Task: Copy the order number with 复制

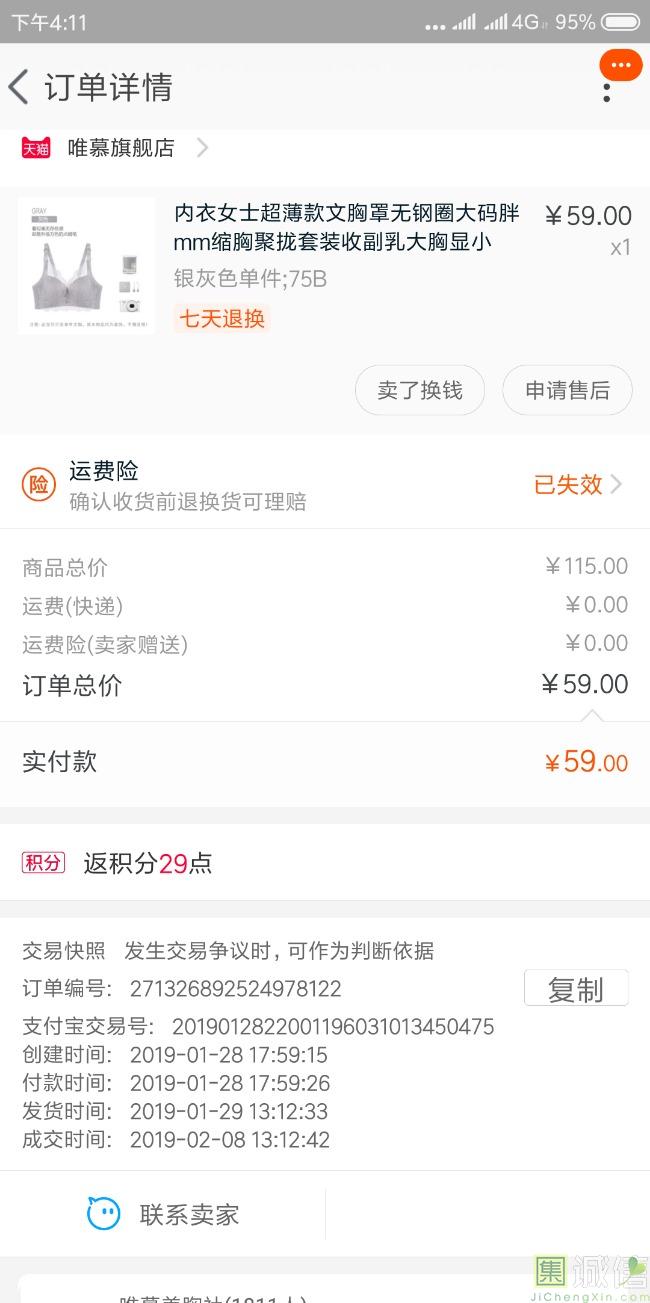Action: pyautogui.click(x=576, y=988)
